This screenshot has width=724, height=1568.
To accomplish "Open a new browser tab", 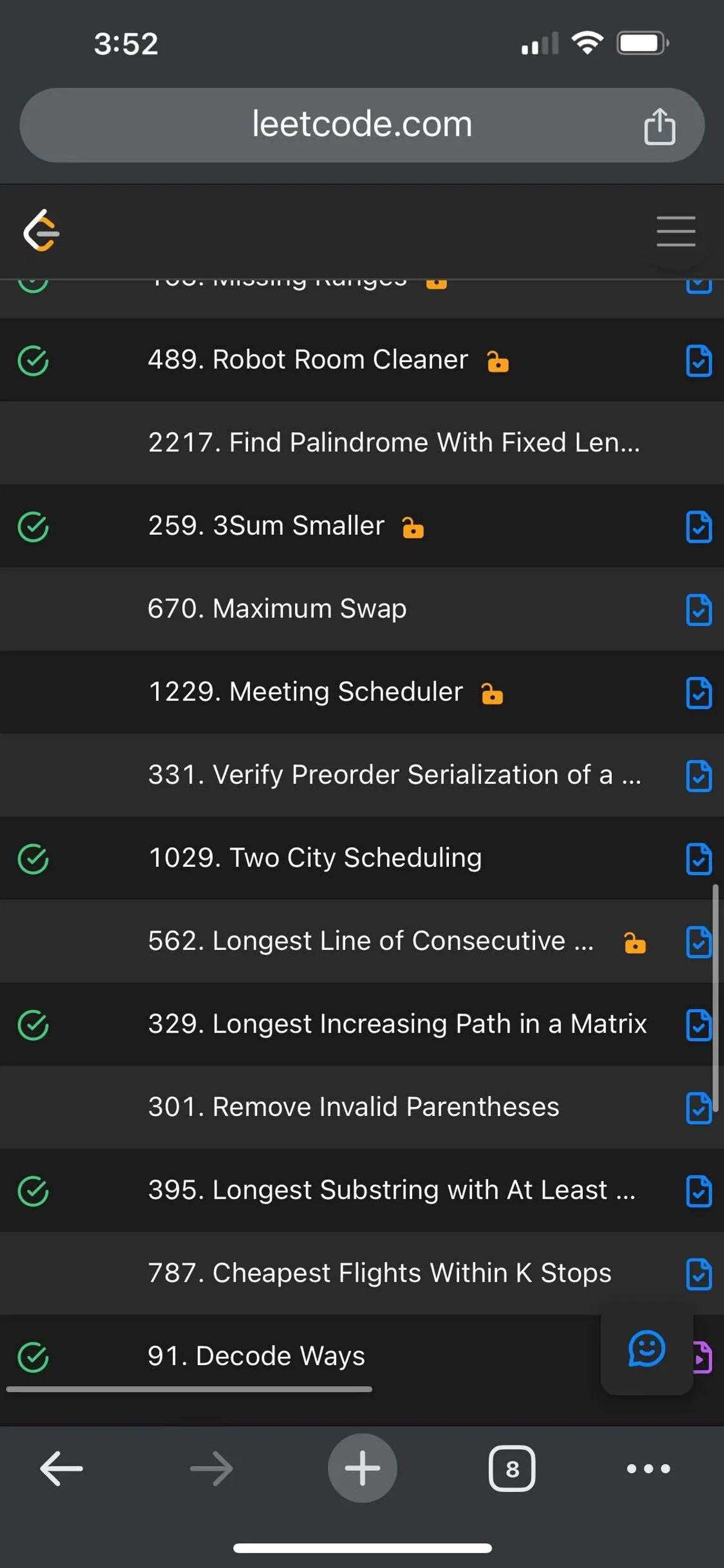I will coord(362,1468).
